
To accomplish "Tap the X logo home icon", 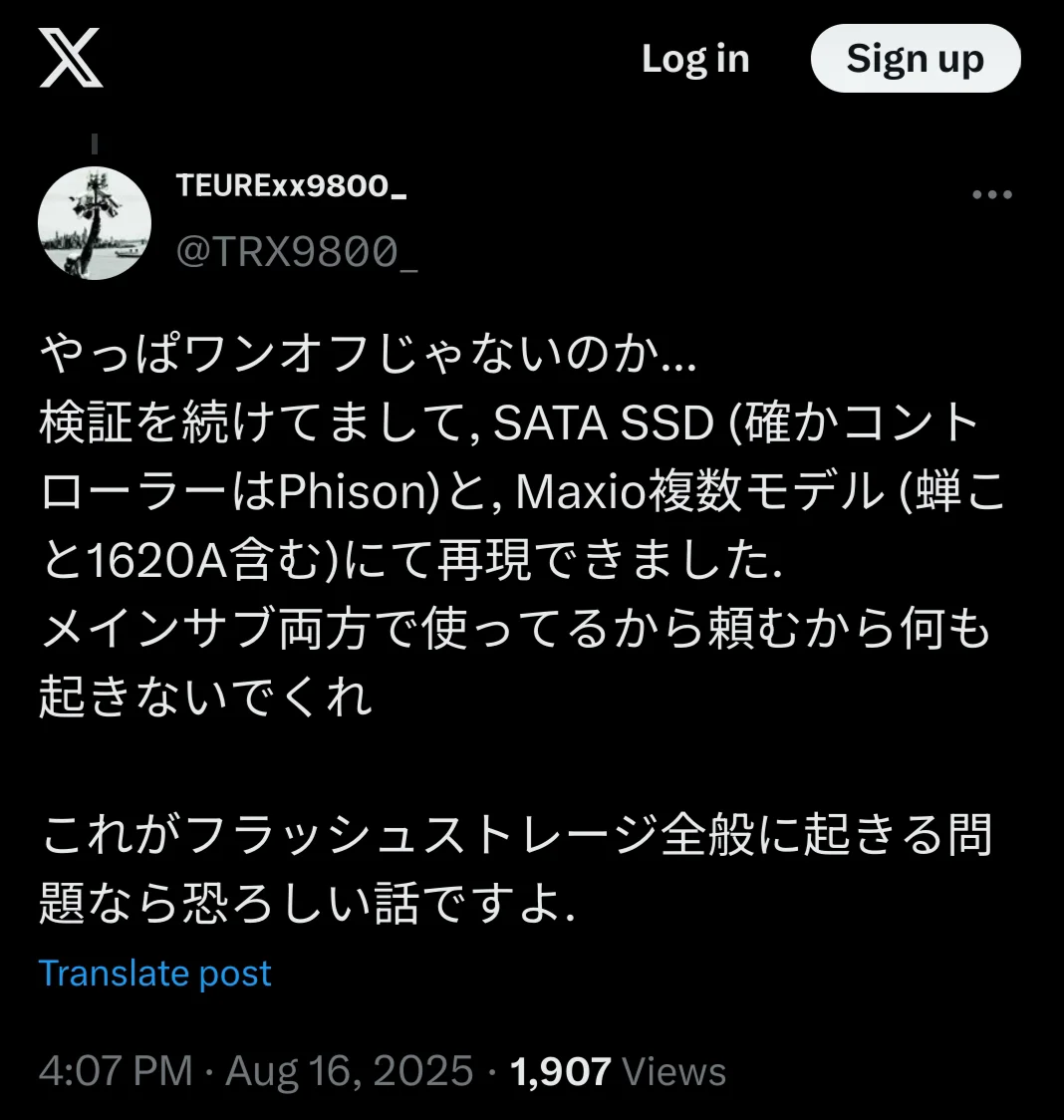I will pos(71,58).
